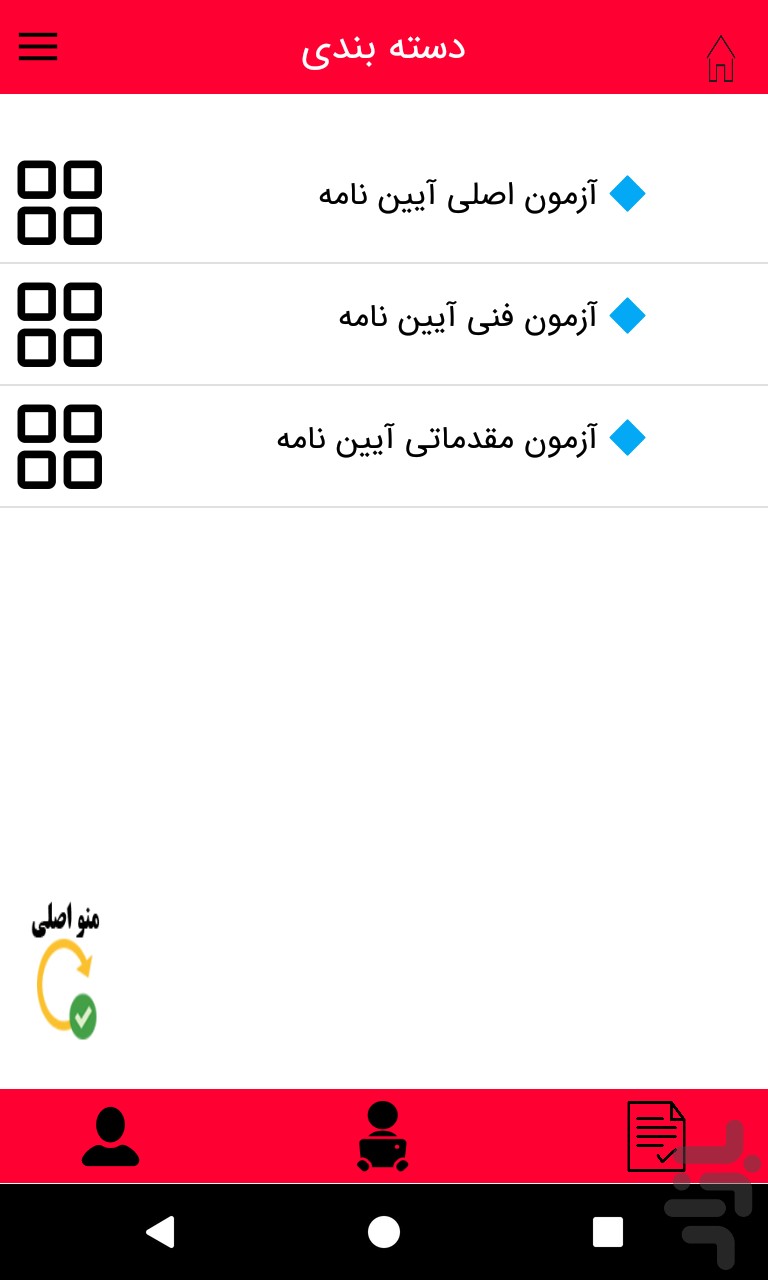Viewport: 768px width, 1280px height.
Task: Open recent apps from the navigation bar
Action: tap(607, 1232)
